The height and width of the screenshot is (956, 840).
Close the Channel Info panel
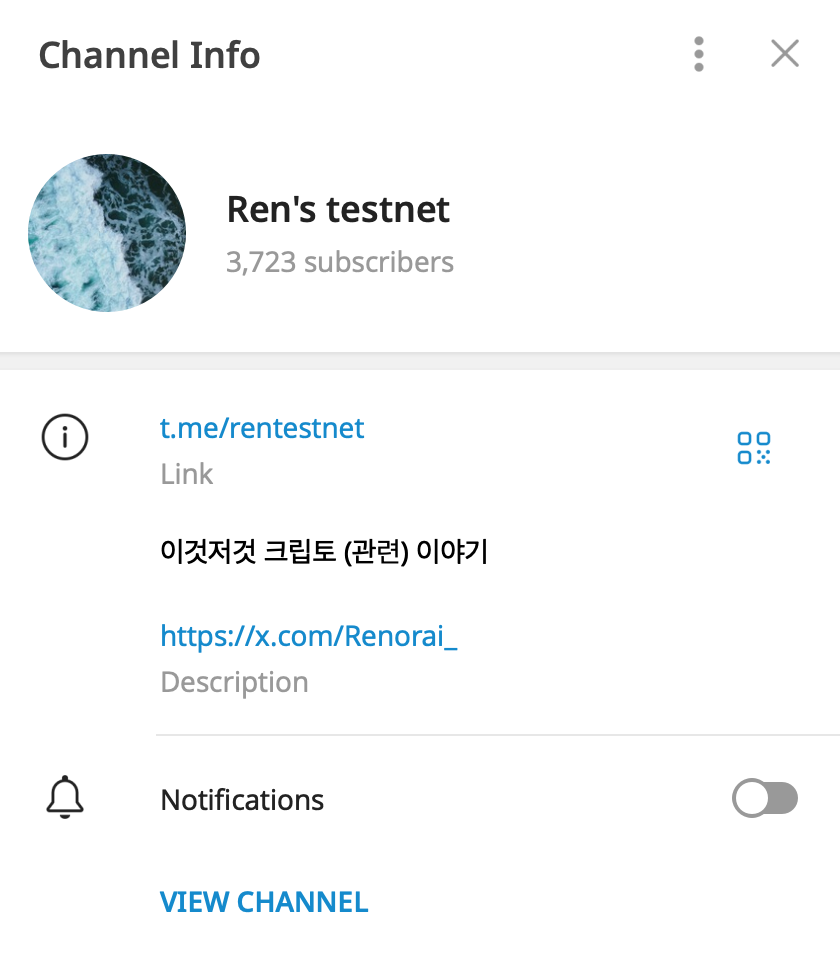pos(785,54)
